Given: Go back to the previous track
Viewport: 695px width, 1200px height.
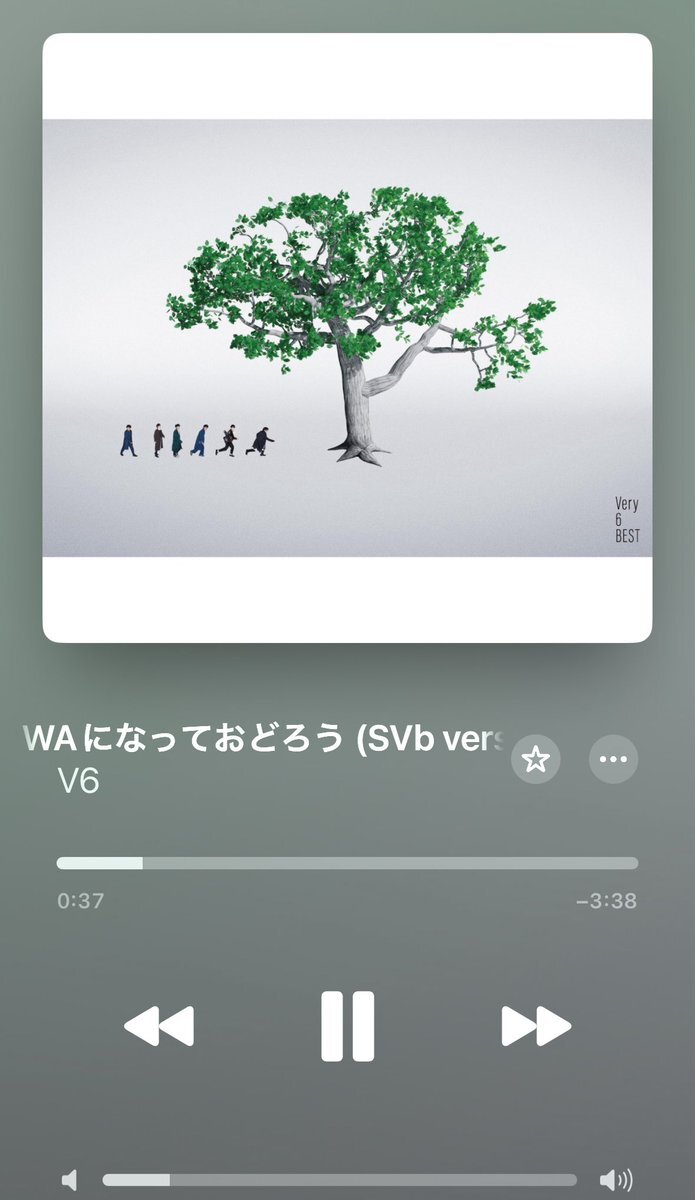Looking at the screenshot, I should 159,1026.
